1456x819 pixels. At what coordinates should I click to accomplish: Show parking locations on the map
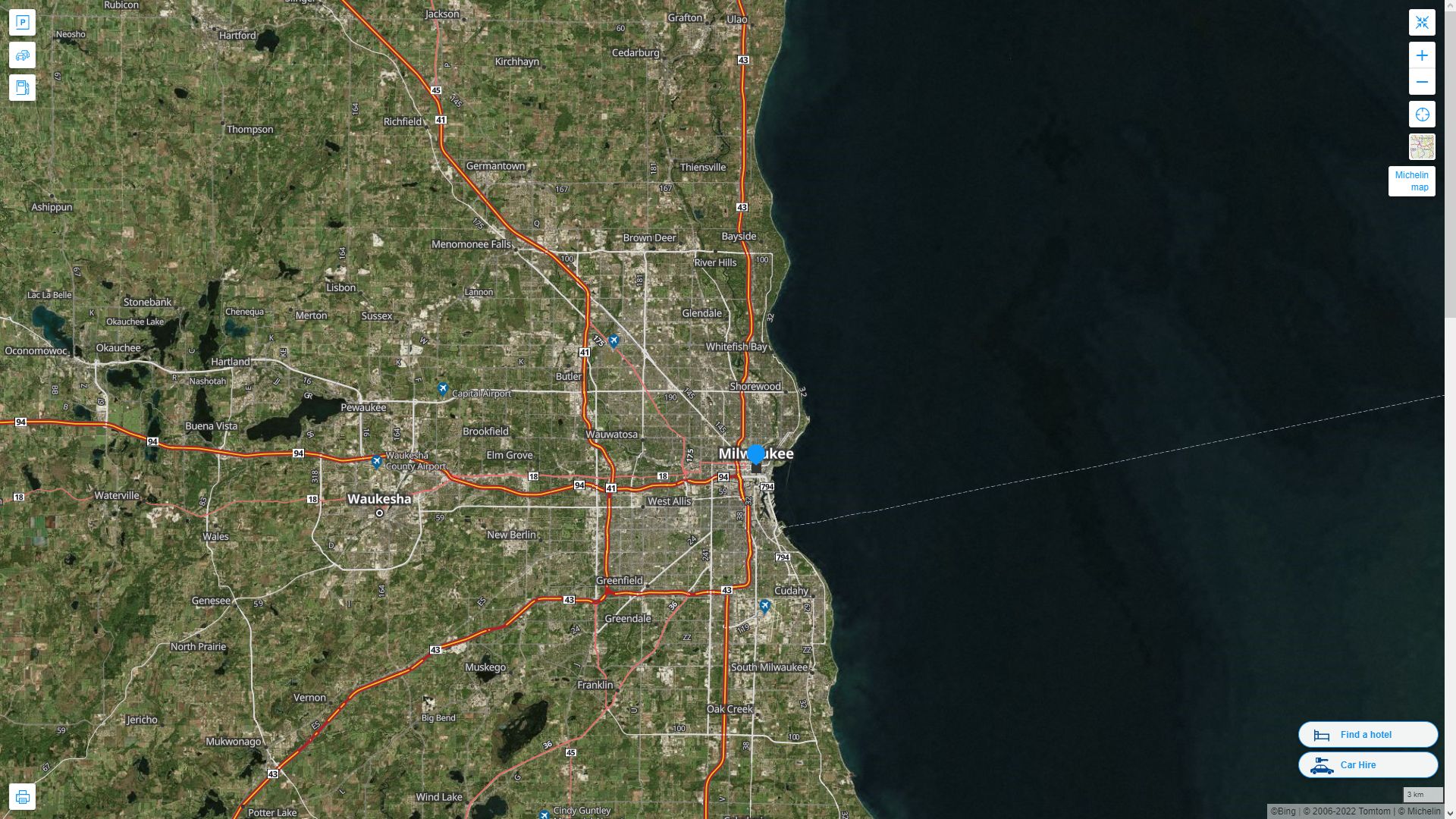pos(22,23)
